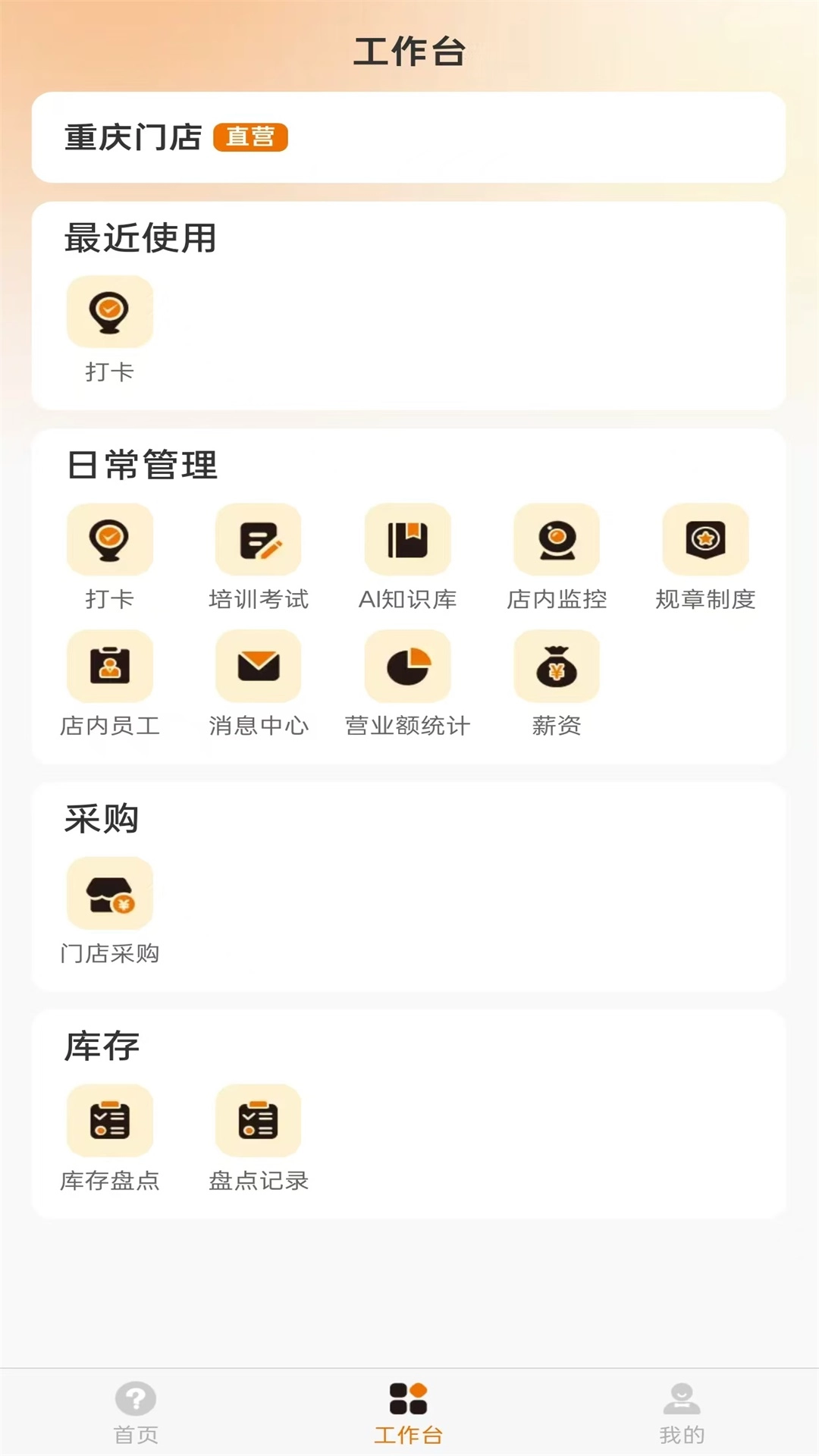The height and width of the screenshot is (1456, 819).
Task: View the 规章制度 rules icon
Action: click(x=707, y=539)
